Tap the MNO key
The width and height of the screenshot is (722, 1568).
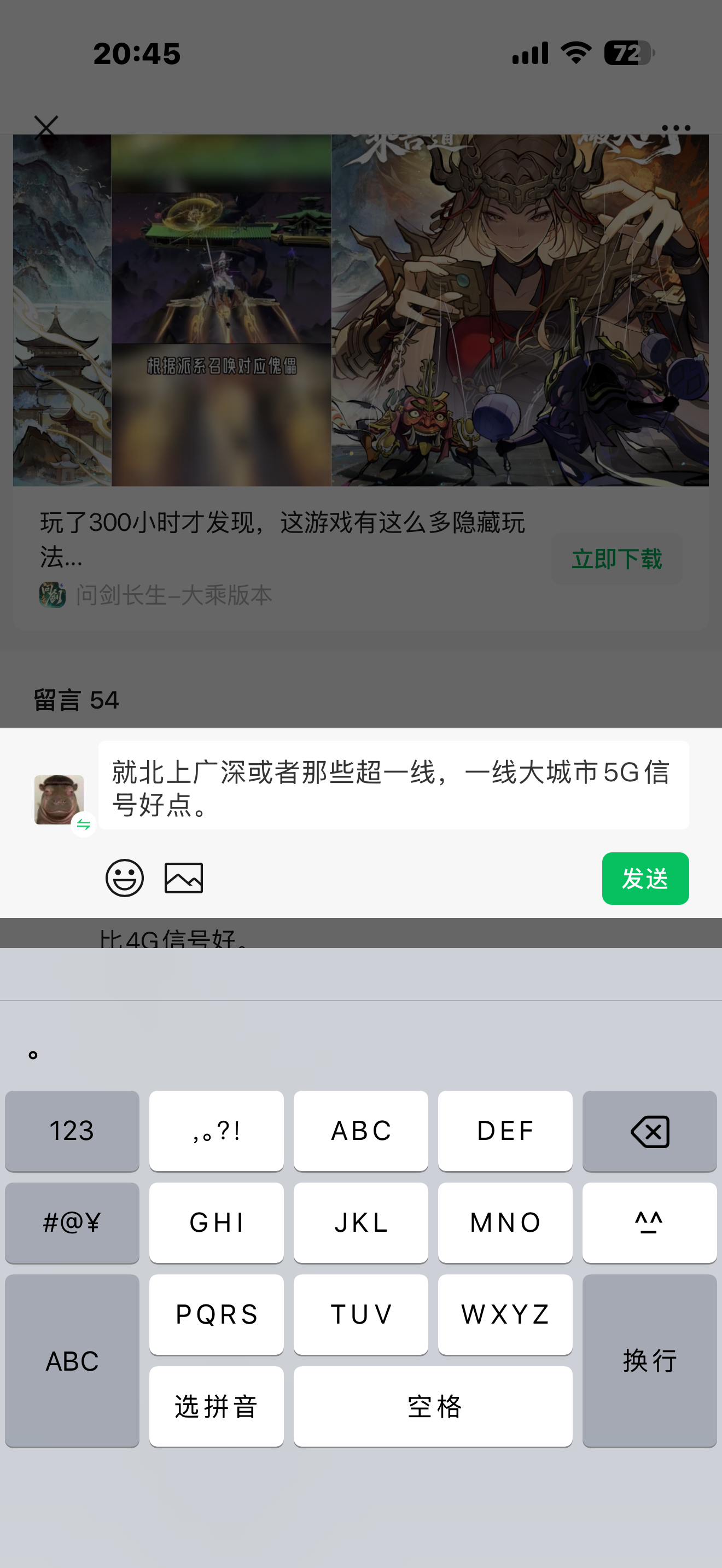(505, 1223)
